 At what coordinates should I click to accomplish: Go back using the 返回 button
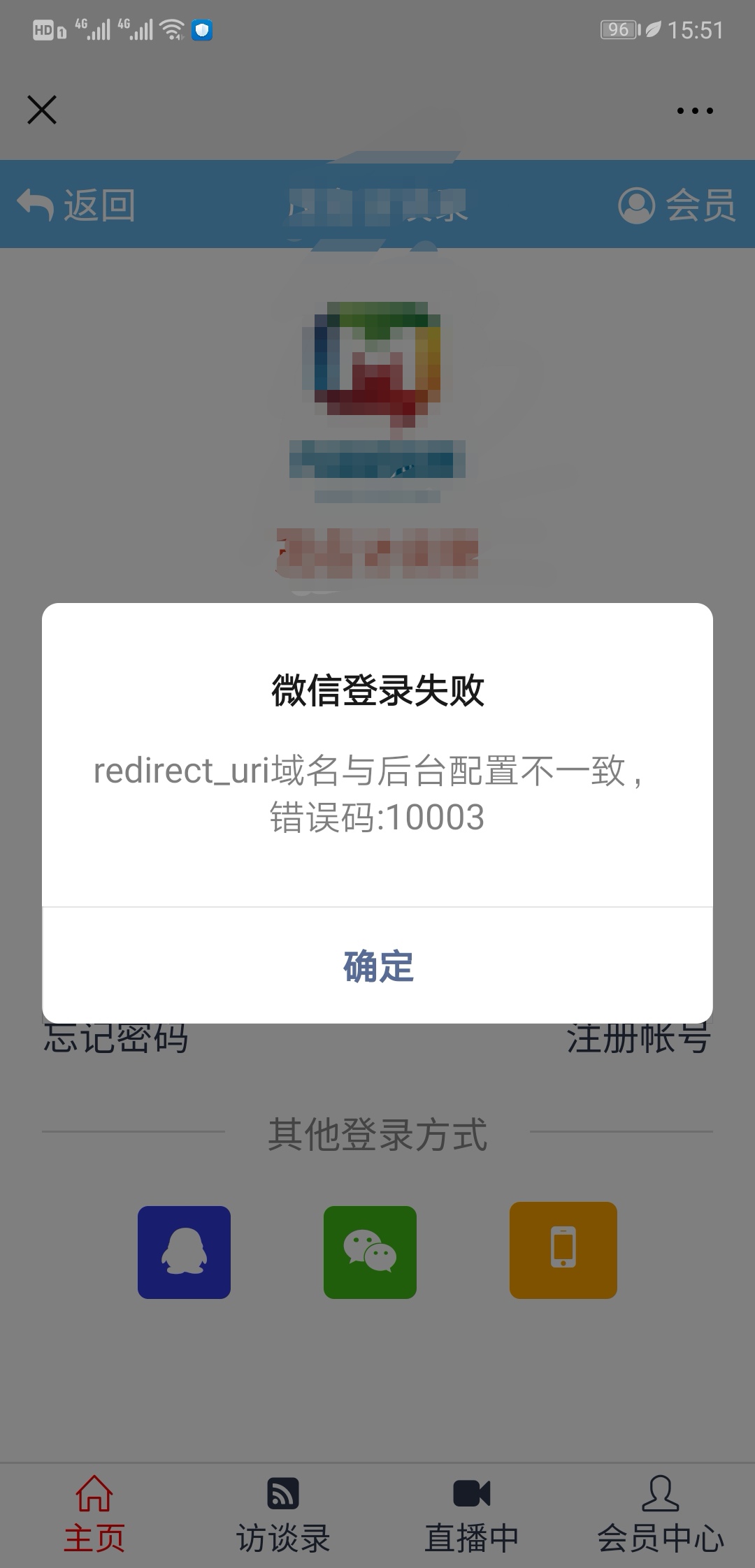[x=75, y=205]
